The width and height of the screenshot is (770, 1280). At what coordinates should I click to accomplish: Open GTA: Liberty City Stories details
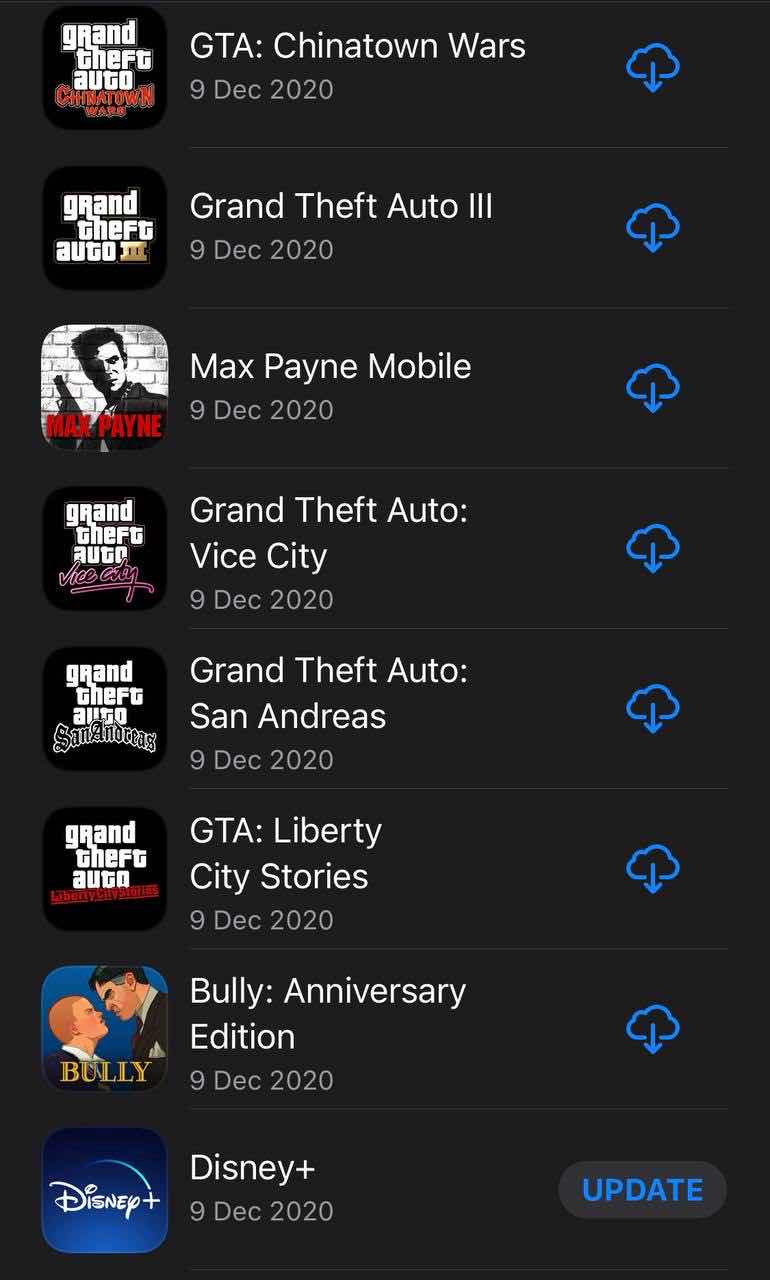click(285, 852)
